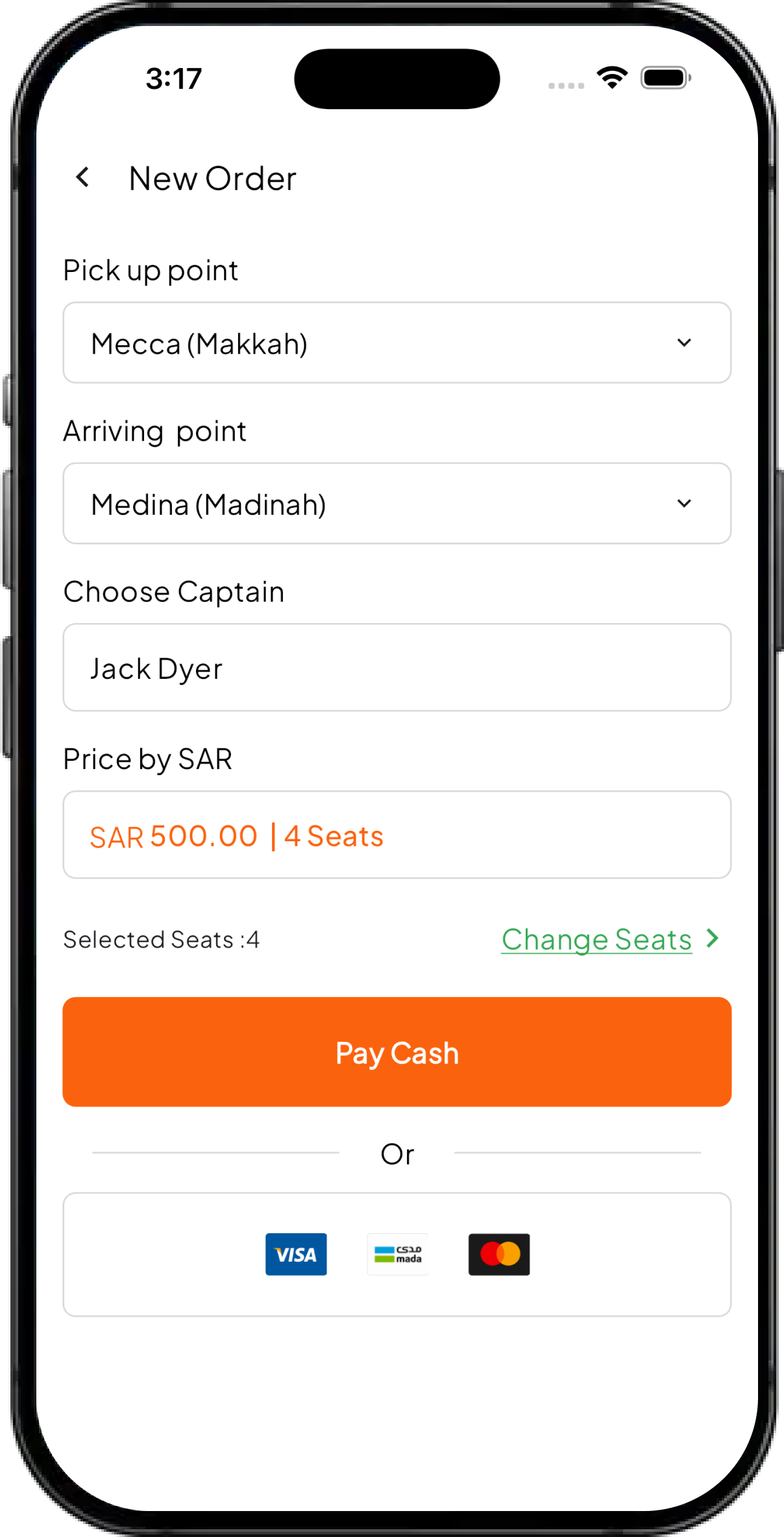Tap the Choose Captain field
784x1537 pixels.
coord(397,667)
